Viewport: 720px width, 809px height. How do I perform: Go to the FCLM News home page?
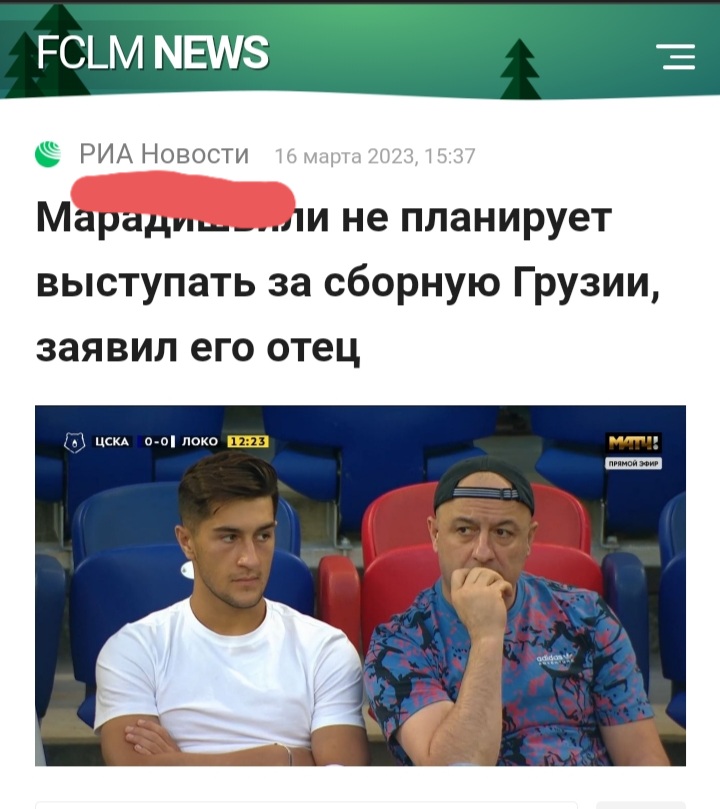152,53
